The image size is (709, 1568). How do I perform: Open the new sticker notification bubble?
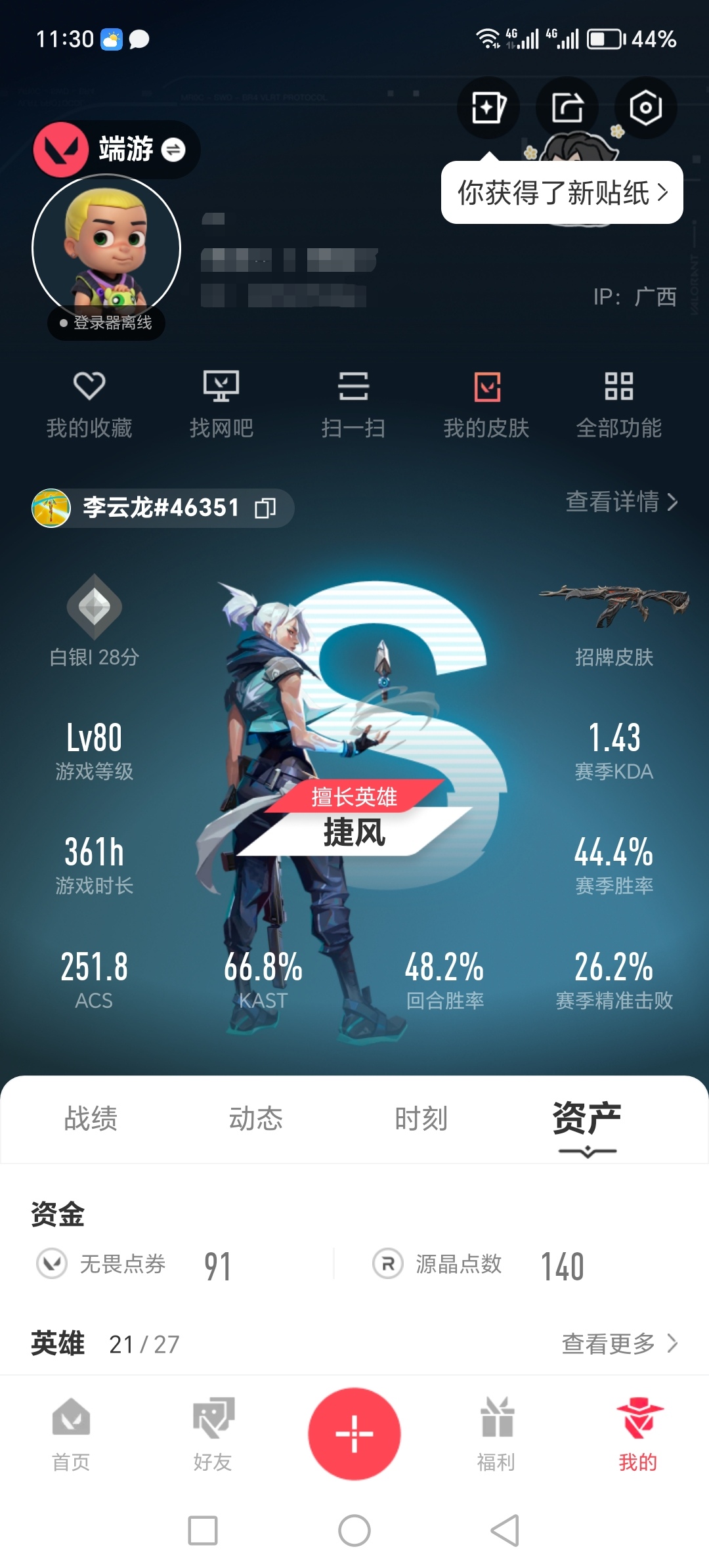click(x=562, y=193)
